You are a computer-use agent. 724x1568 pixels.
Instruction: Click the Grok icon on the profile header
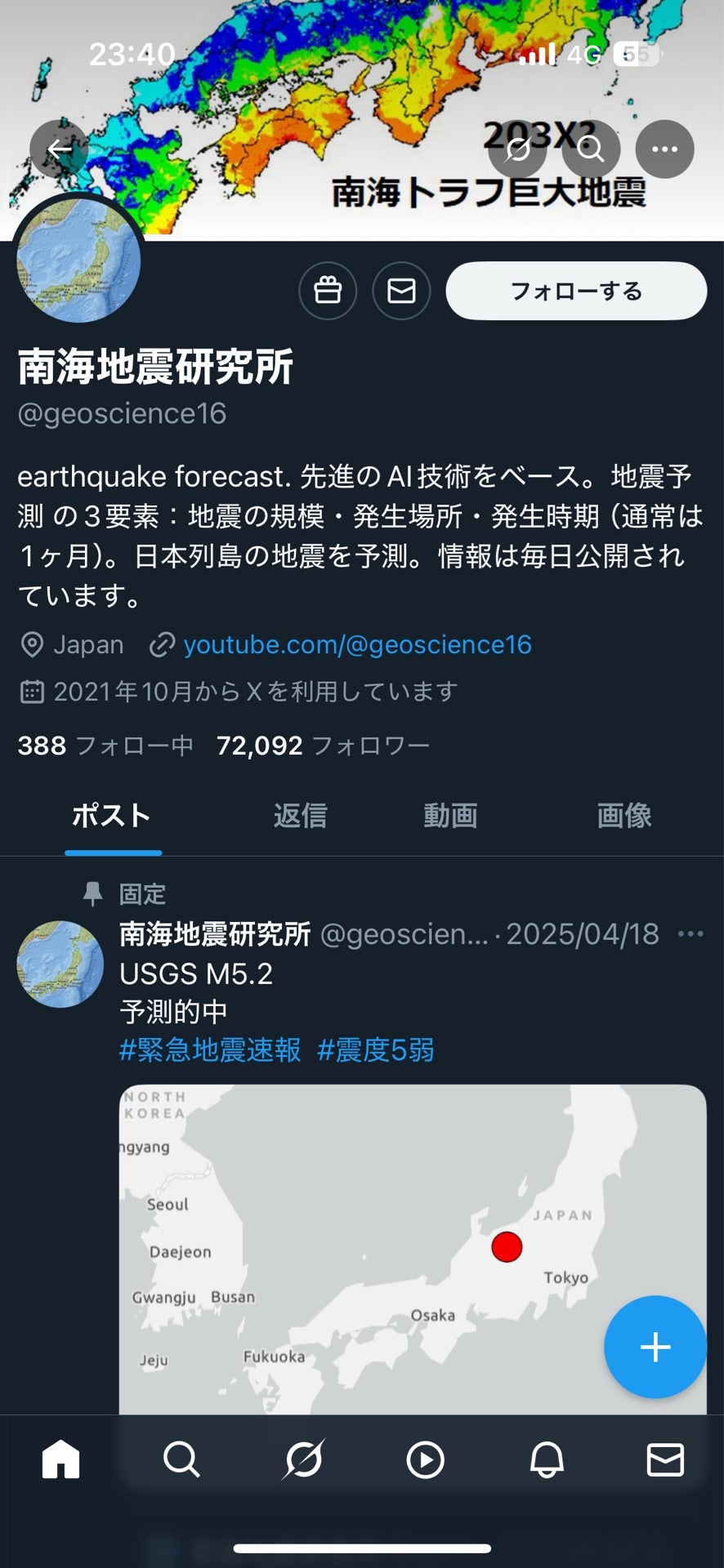pyautogui.click(x=518, y=149)
